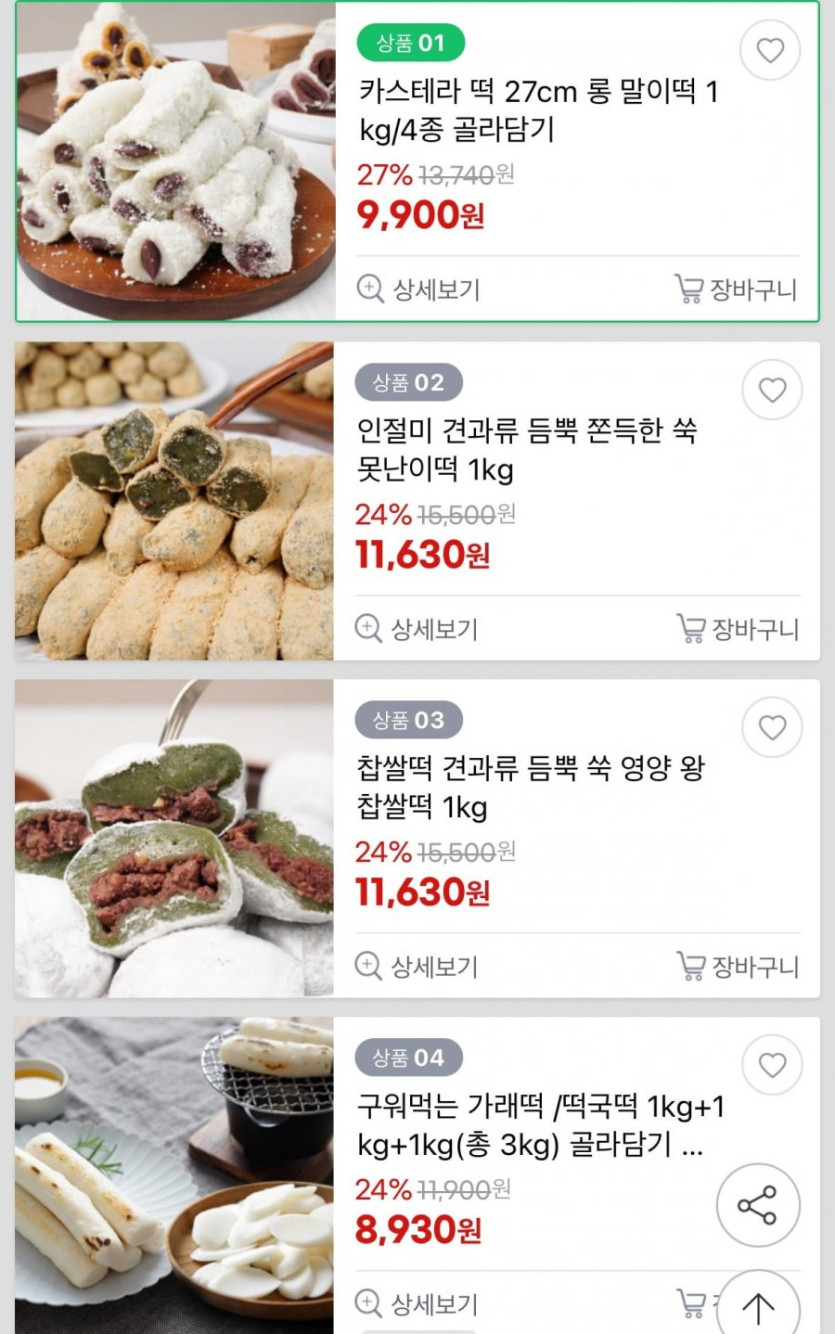View 상세보기 for 카스테라 떡
Image resolution: width=835 pixels, height=1334 pixels.
coord(419,290)
